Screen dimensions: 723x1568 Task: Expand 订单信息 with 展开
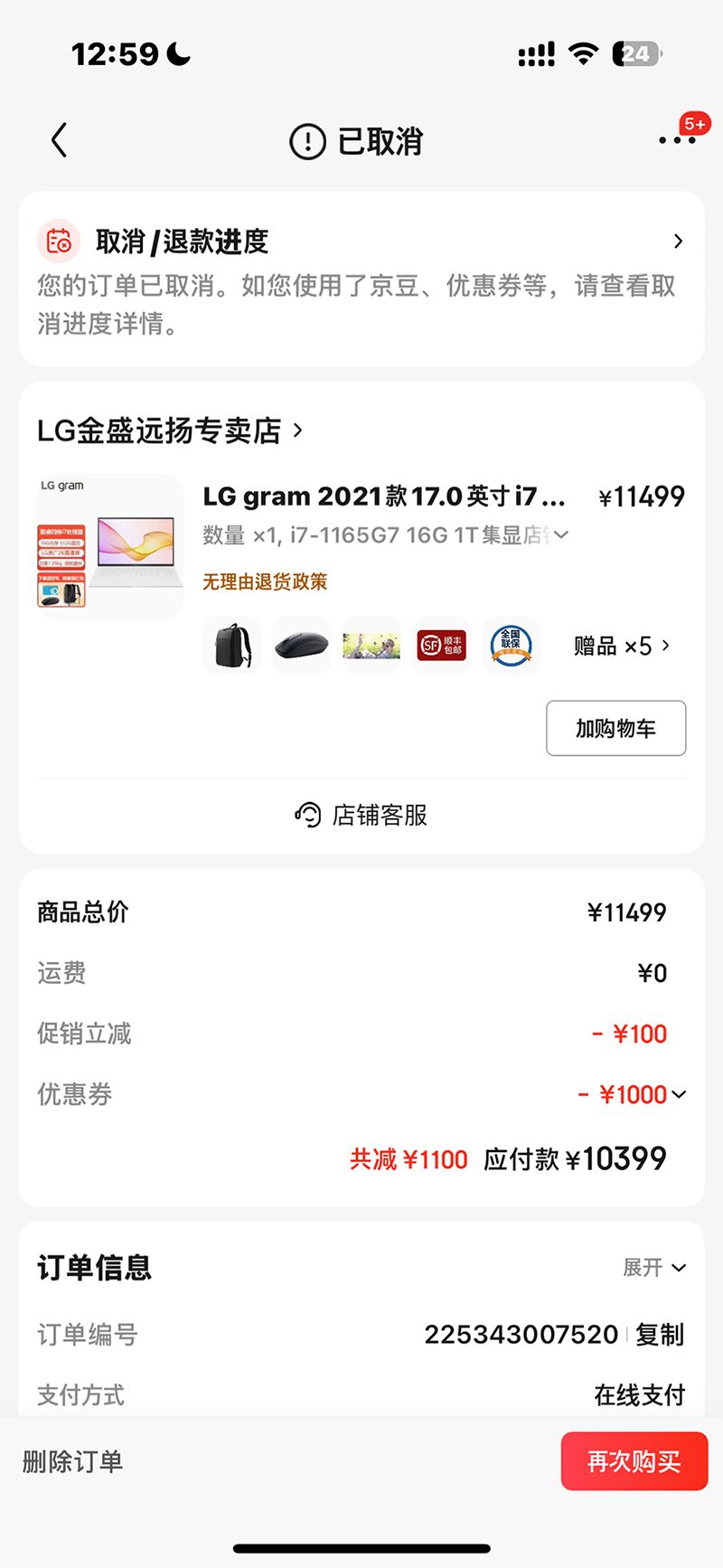click(654, 1268)
